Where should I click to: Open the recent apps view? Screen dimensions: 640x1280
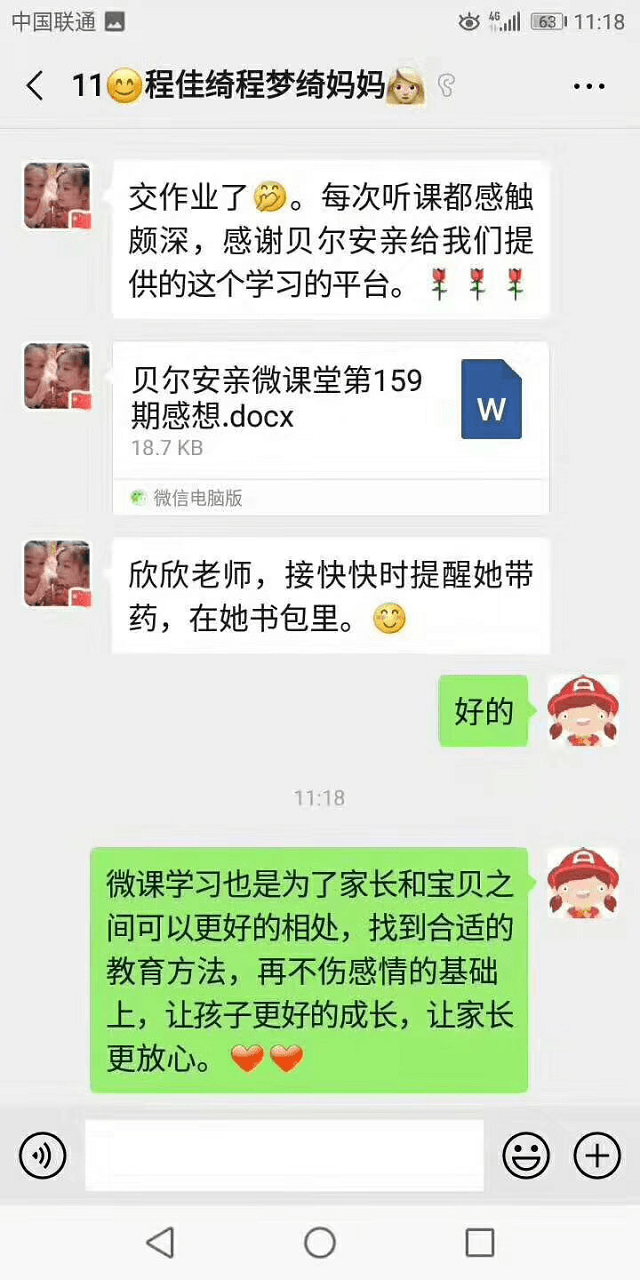(480, 1243)
